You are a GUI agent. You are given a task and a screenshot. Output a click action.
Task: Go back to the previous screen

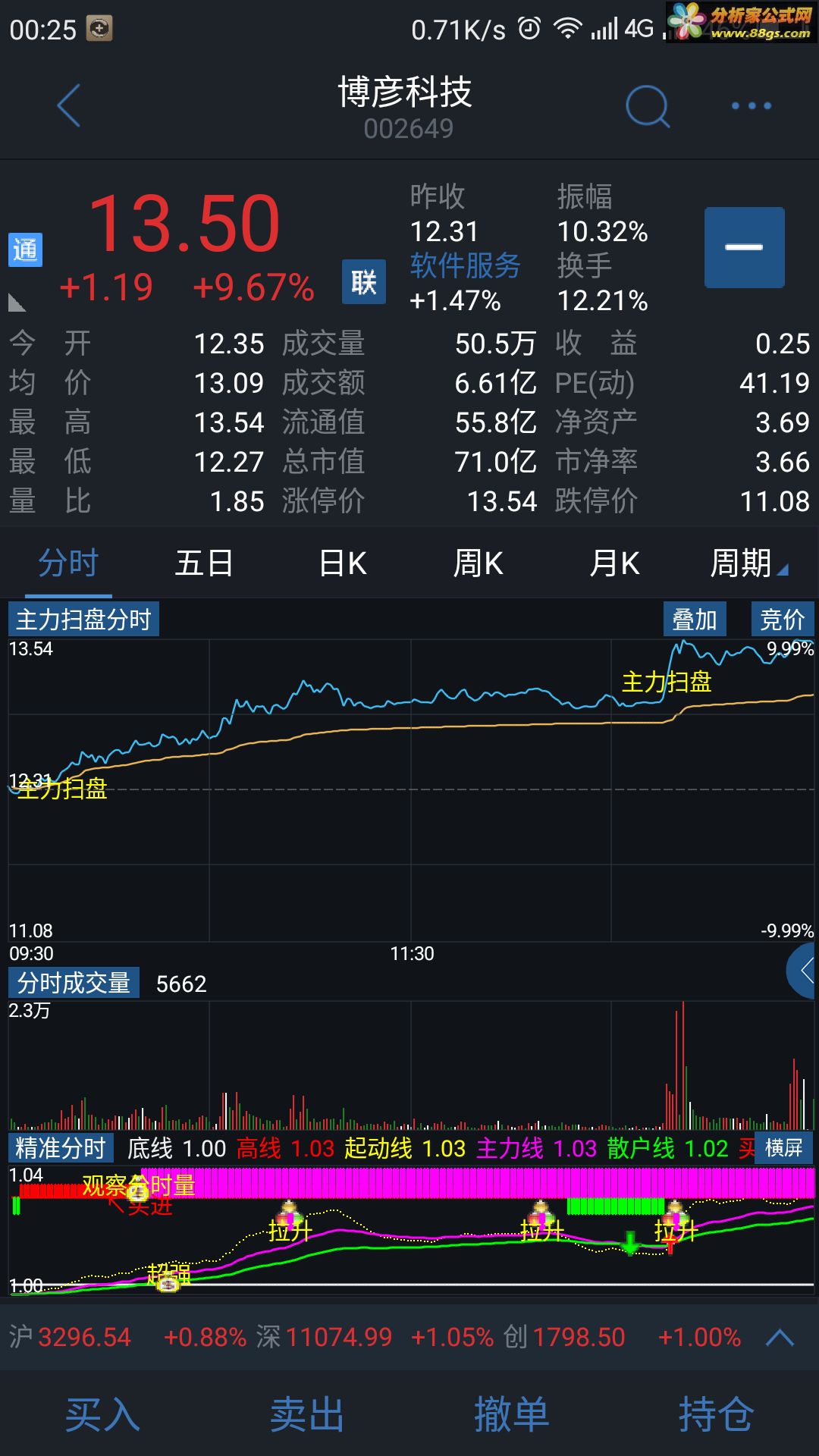point(69,105)
